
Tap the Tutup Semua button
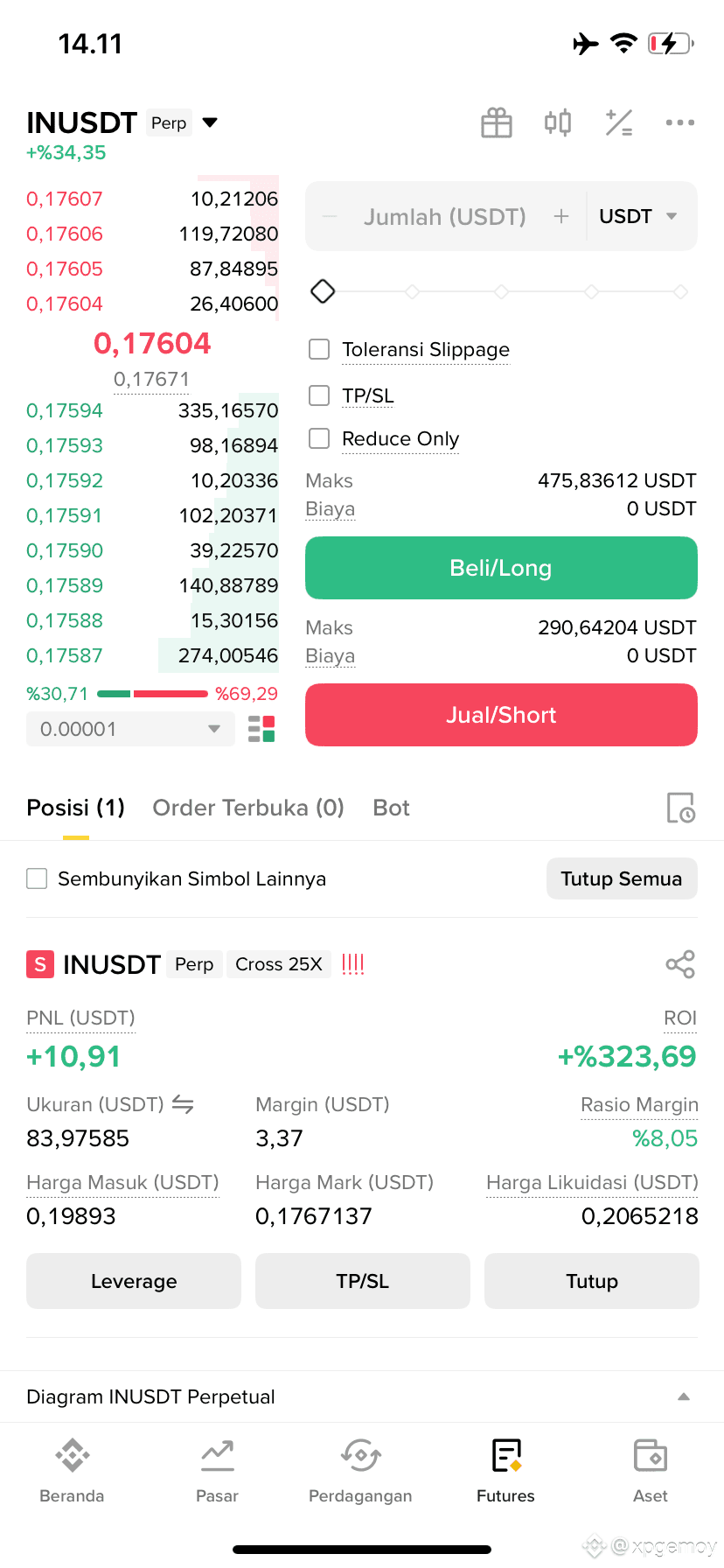pyautogui.click(x=622, y=878)
